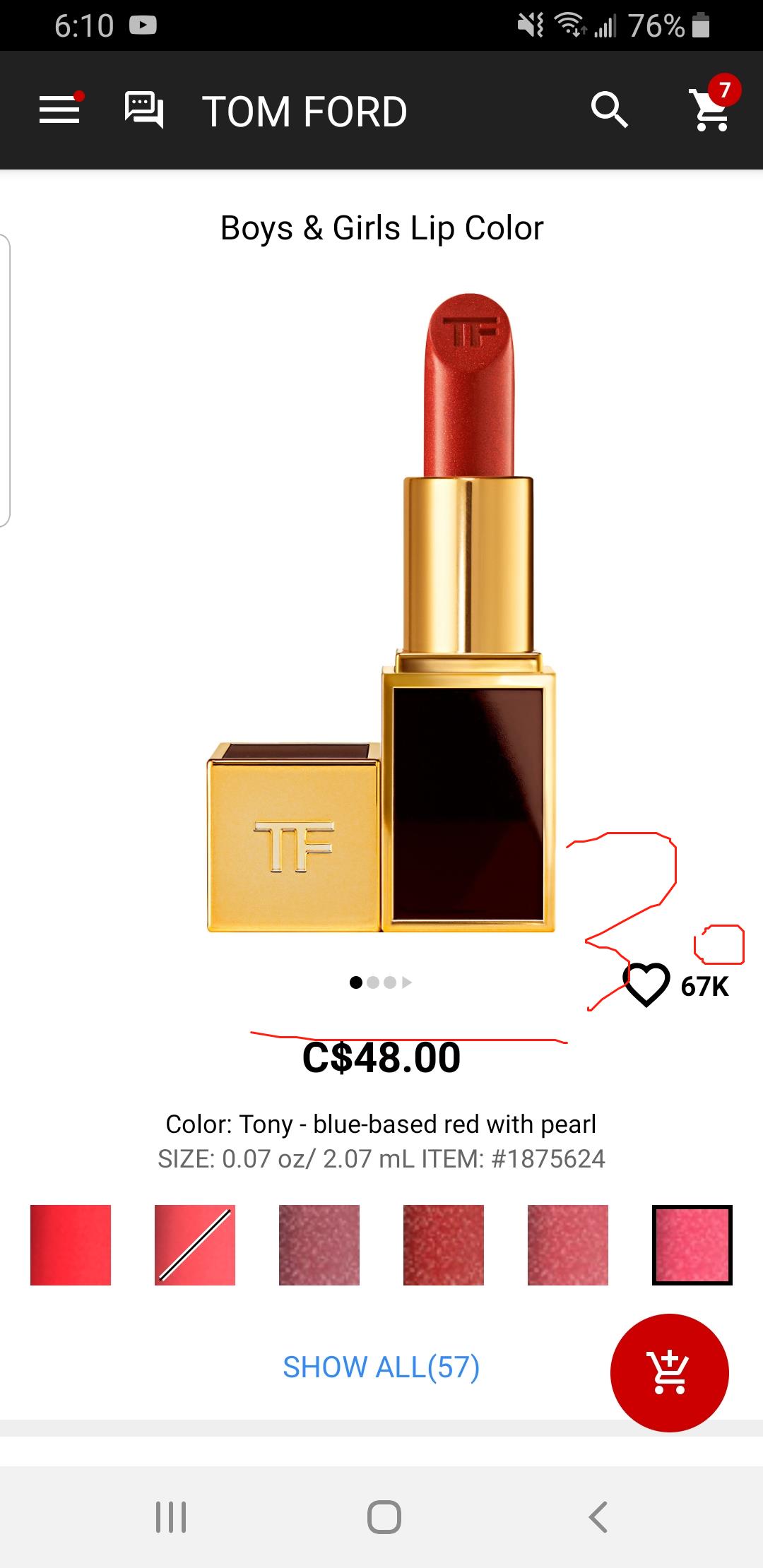This screenshot has width=763, height=1568.
Task: Select the crossed-out coral swatch
Action: click(195, 1245)
